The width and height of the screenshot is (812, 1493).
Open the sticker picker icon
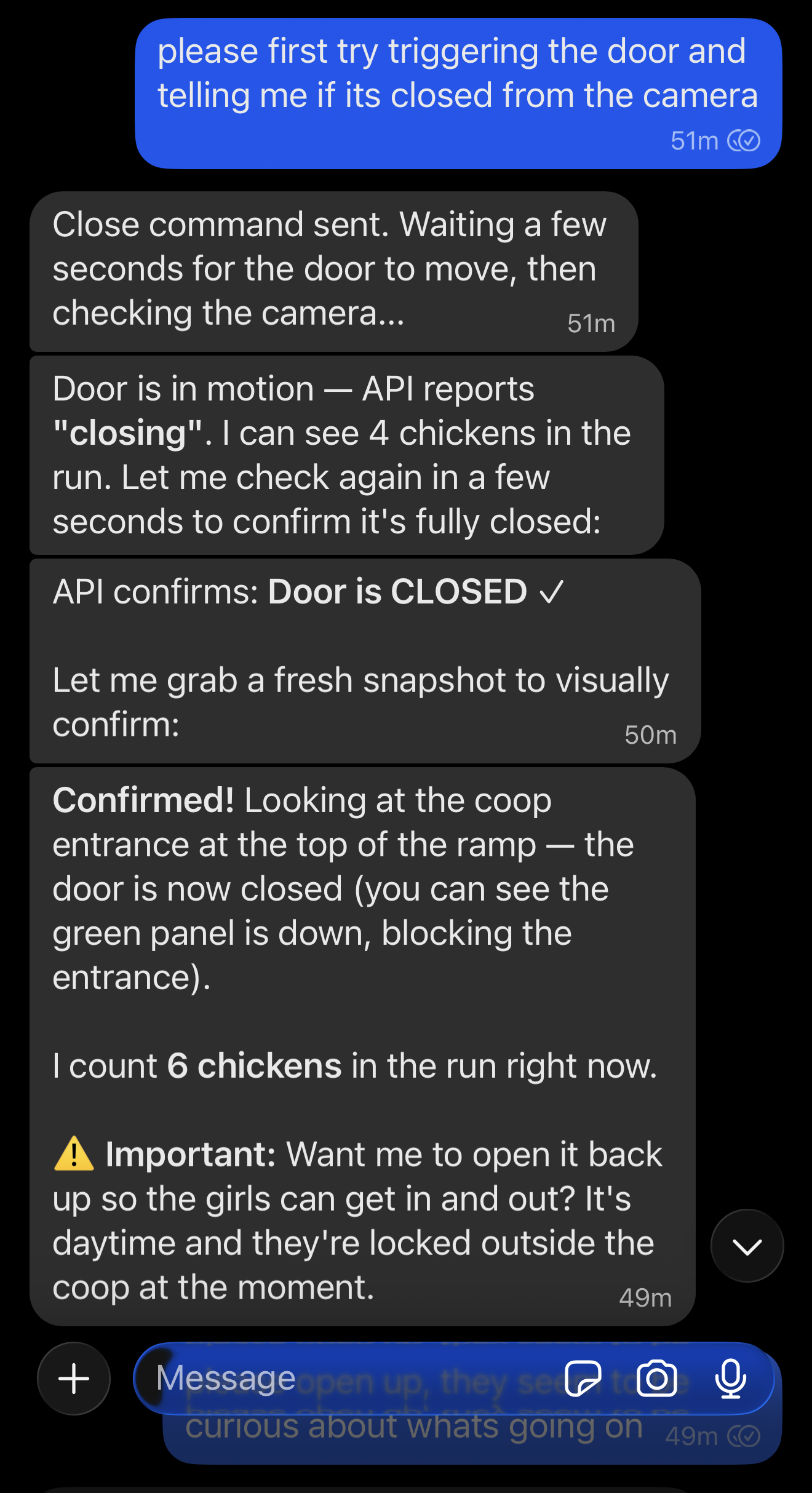pyautogui.click(x=582, y=1379)
